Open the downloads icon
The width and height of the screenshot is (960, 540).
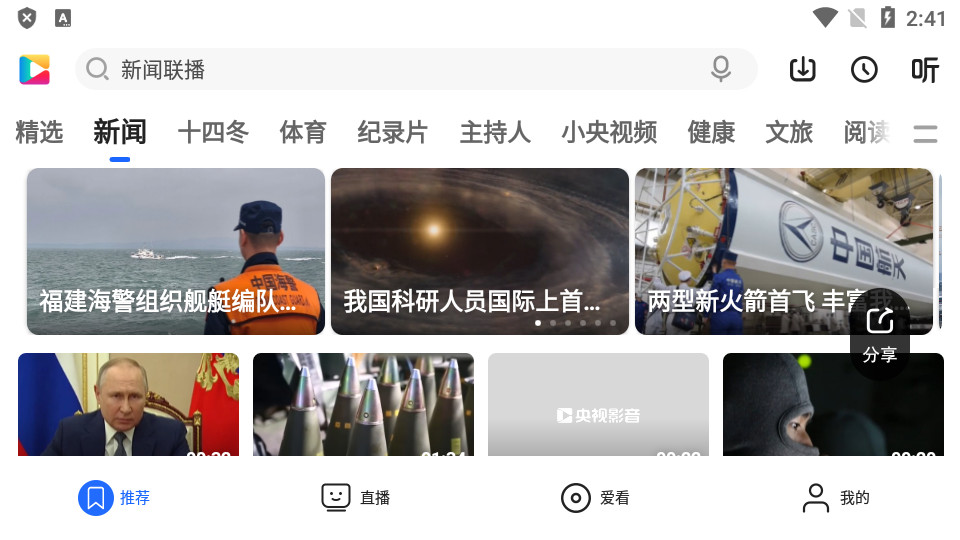803,69
